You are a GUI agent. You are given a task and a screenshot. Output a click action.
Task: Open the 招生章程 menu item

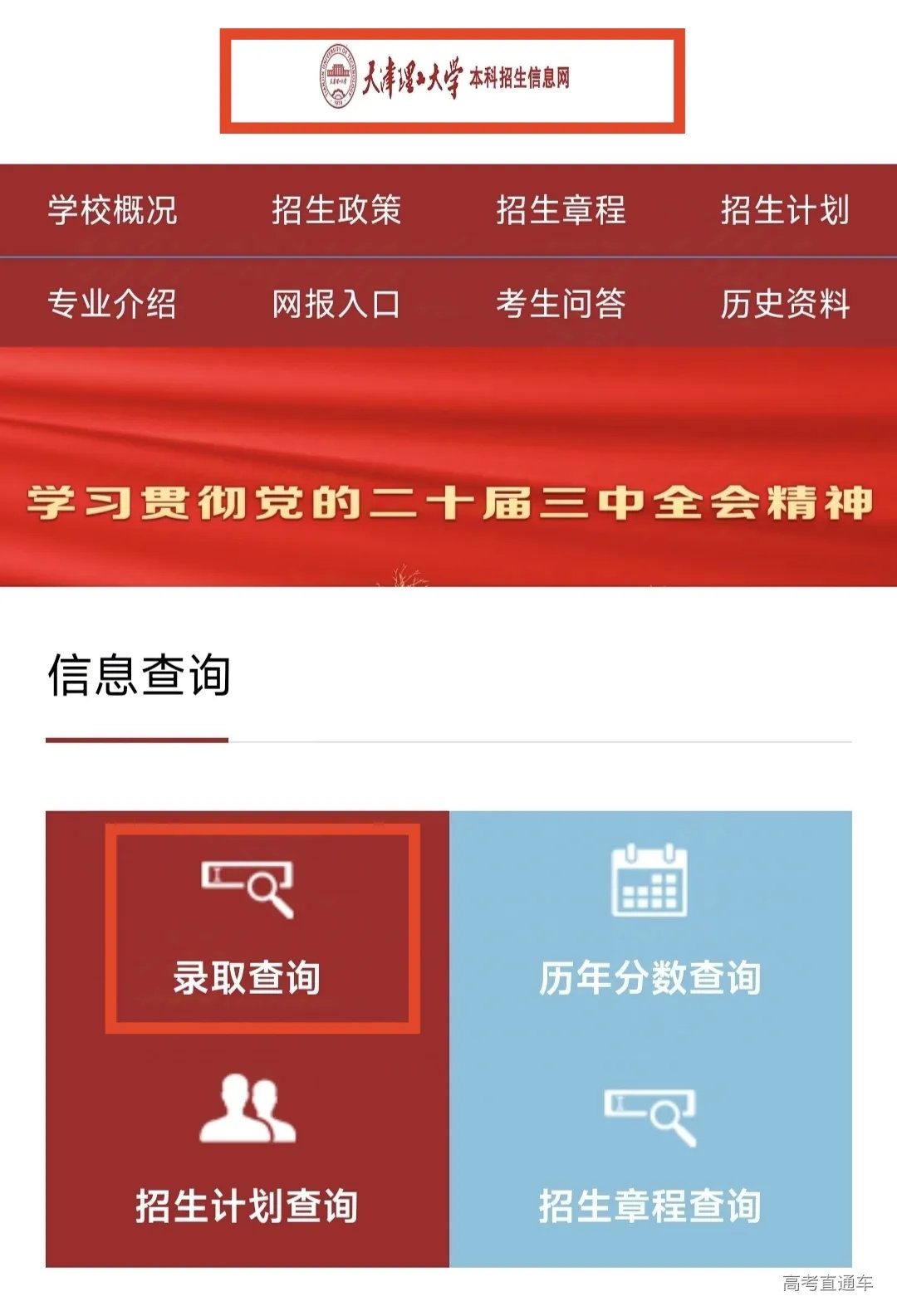click(561, 212)
